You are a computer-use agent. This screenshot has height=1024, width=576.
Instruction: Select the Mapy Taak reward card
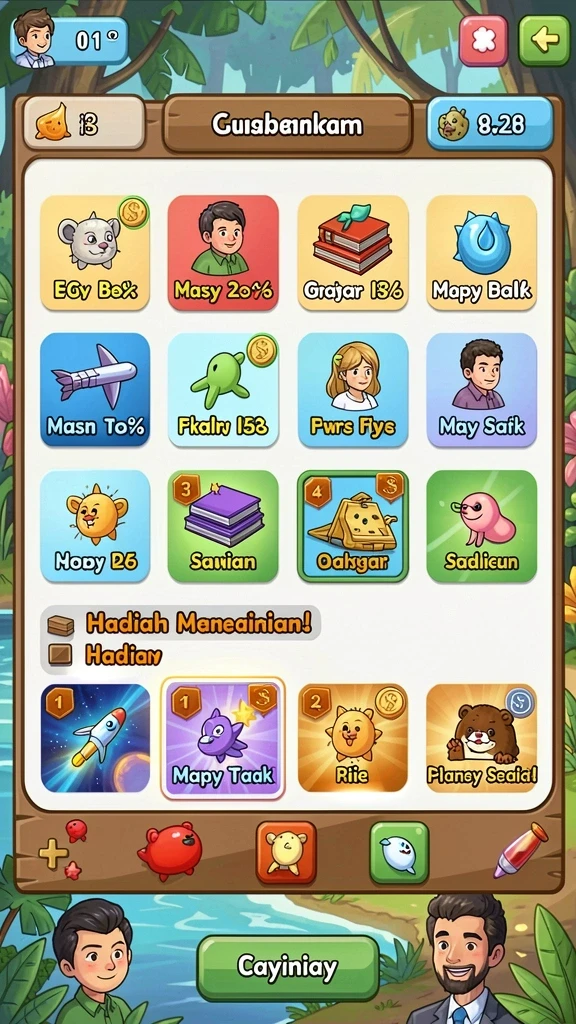223,738
